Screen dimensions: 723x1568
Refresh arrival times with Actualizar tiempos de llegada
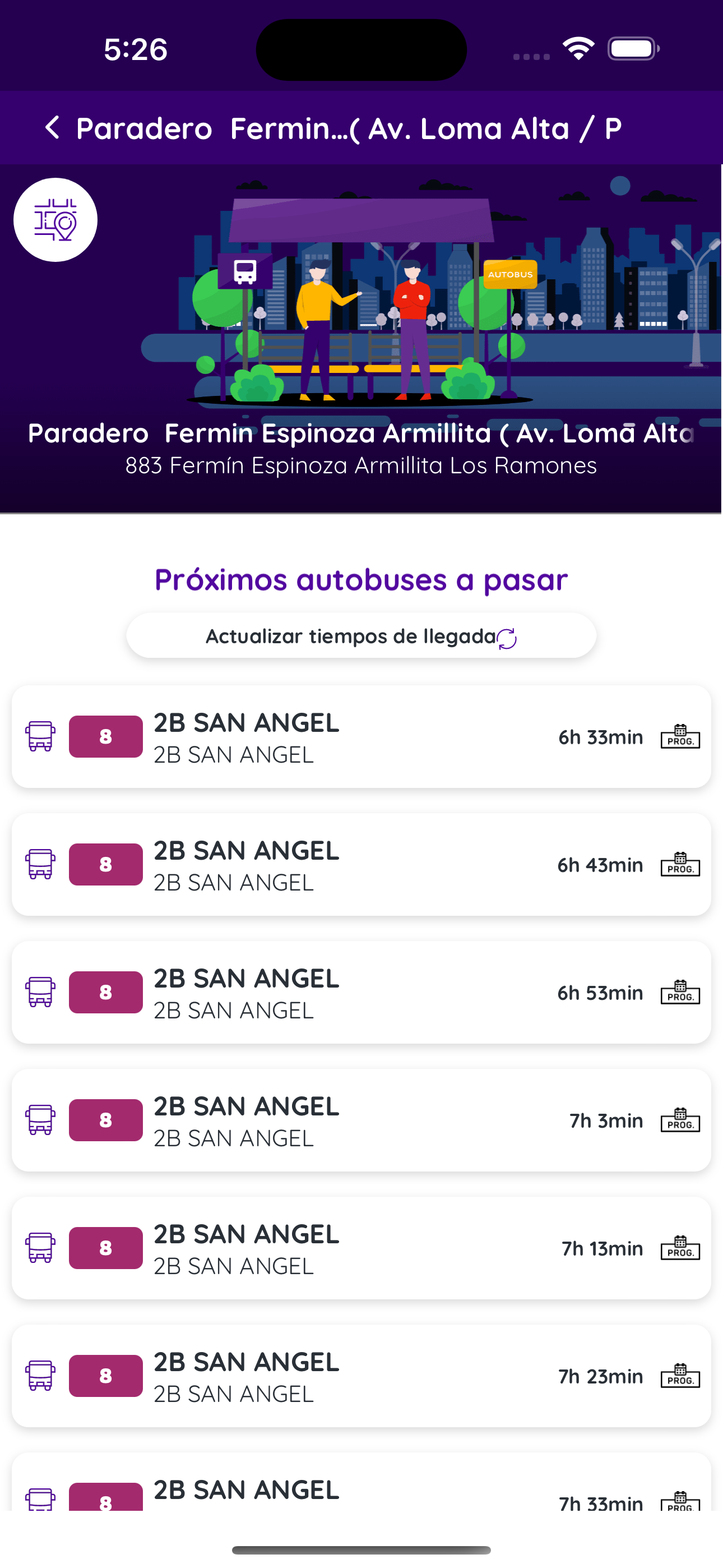click(361, 636)
